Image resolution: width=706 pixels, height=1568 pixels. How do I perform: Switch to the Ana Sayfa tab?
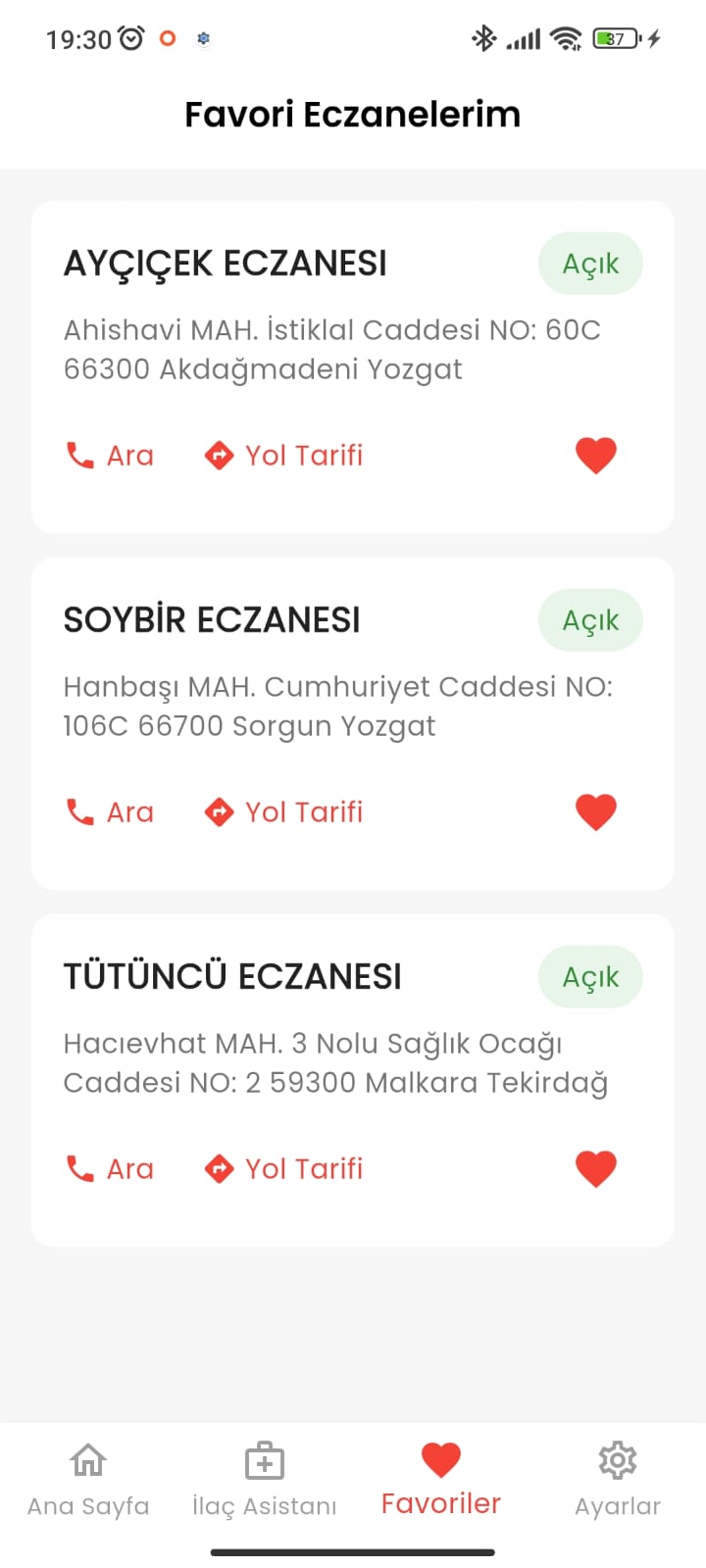click(87, 1478)
